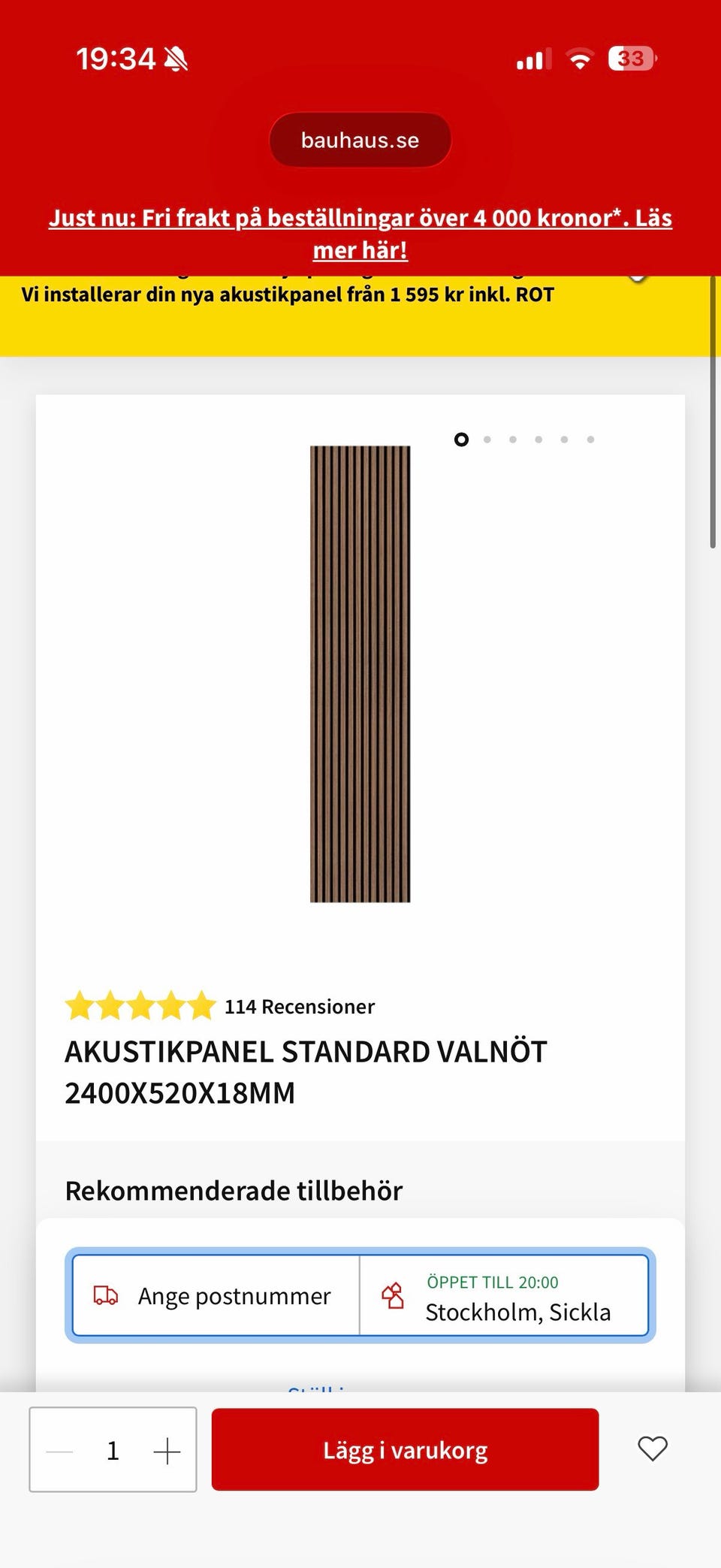Open the free shipping promotion link

tap(360, 234)
